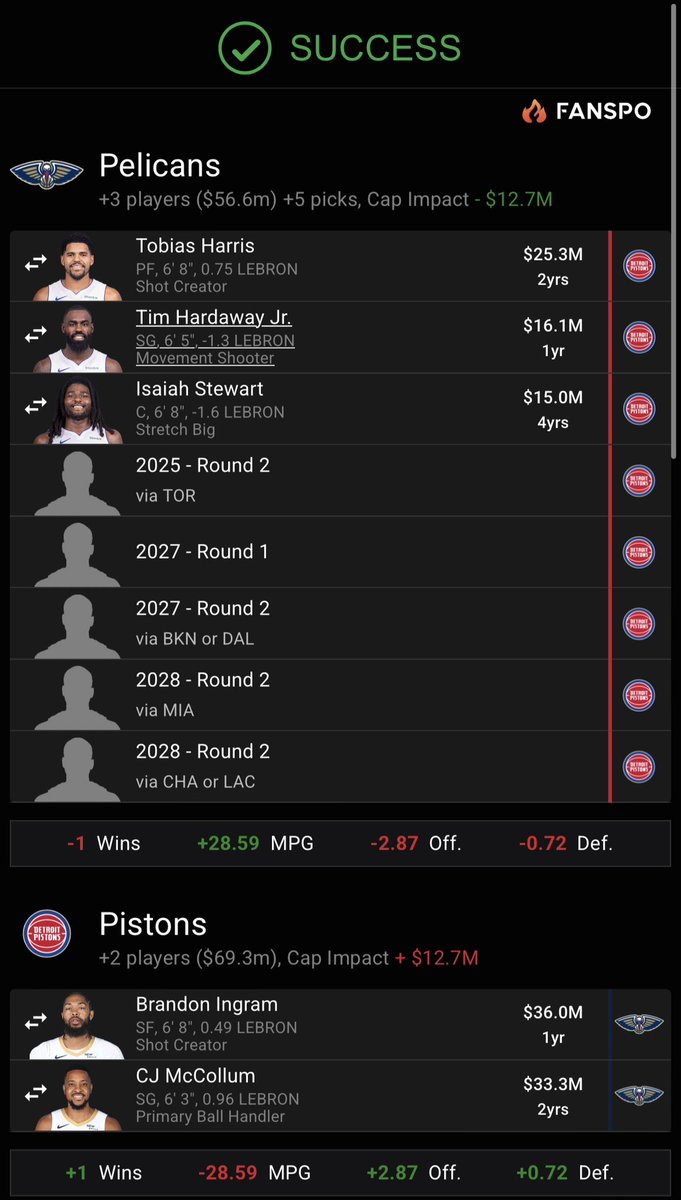Tap the swap arrows beside Isaiah Stewart
The height and width of the screenshot is (1200, 681).
click(36, 406)
